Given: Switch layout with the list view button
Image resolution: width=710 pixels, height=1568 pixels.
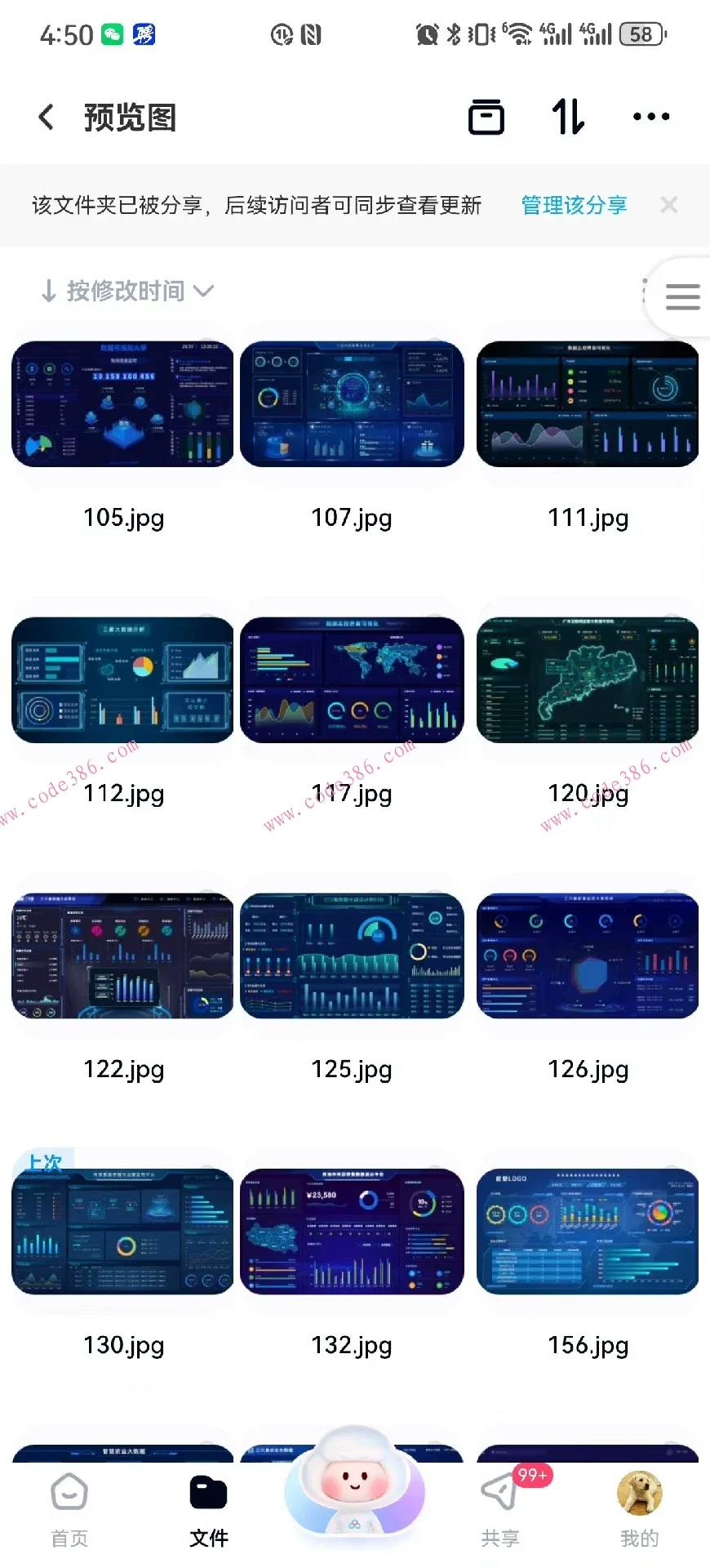Looking at the screenshot, I should pyautogui.click(x=682, y=296).
